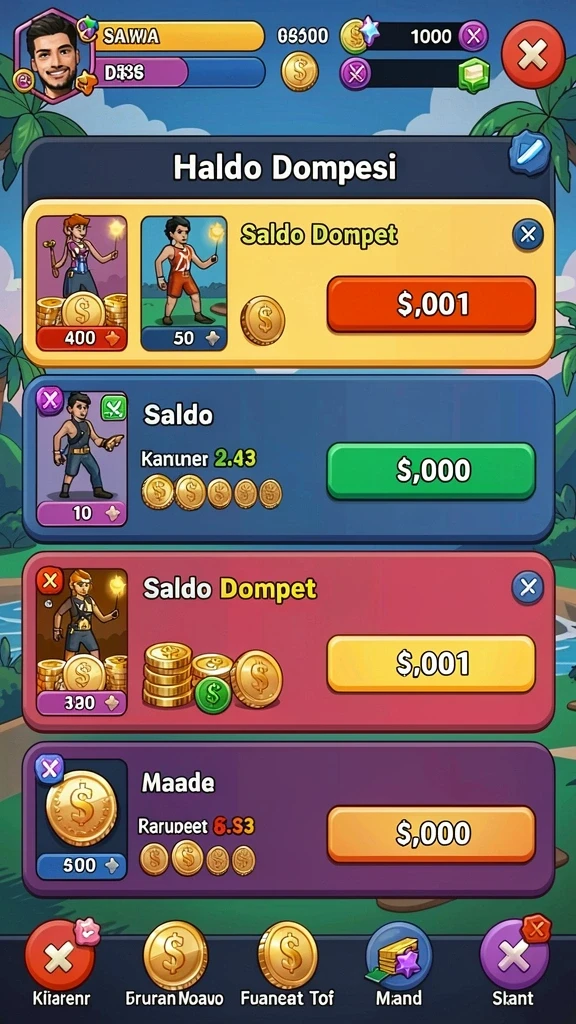
Task: Close the shop with the red X button
Action: click(532, 54)
